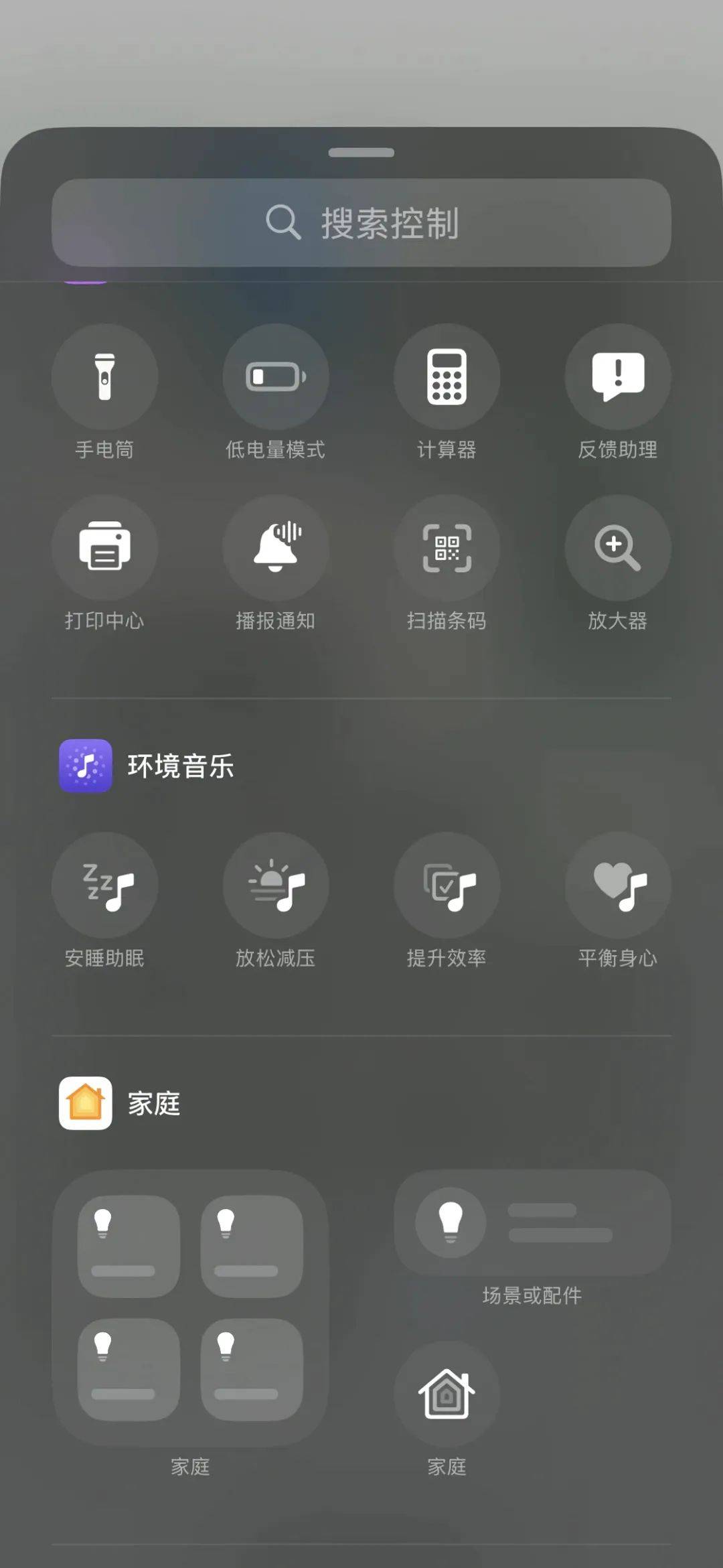Select the 安睡助眠 ambient music control
The width and height of the screenshot is (723, 1568).
[104, 885]
